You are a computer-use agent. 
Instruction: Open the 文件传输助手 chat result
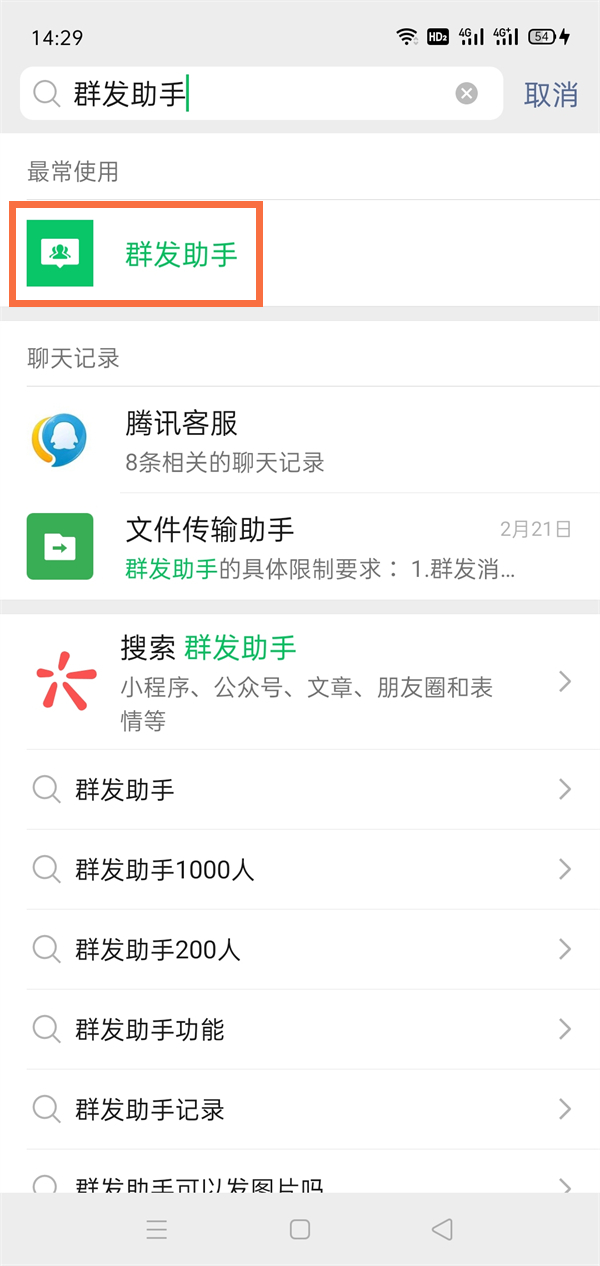(x=300, y=546)
